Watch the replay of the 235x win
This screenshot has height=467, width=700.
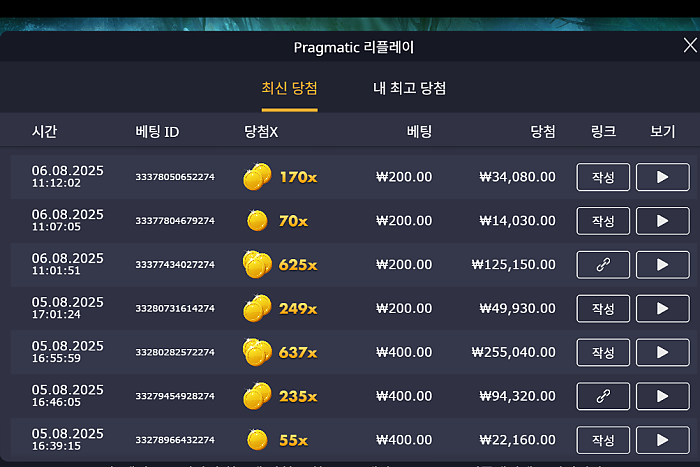pyautogui.click(x=662, y=397)
